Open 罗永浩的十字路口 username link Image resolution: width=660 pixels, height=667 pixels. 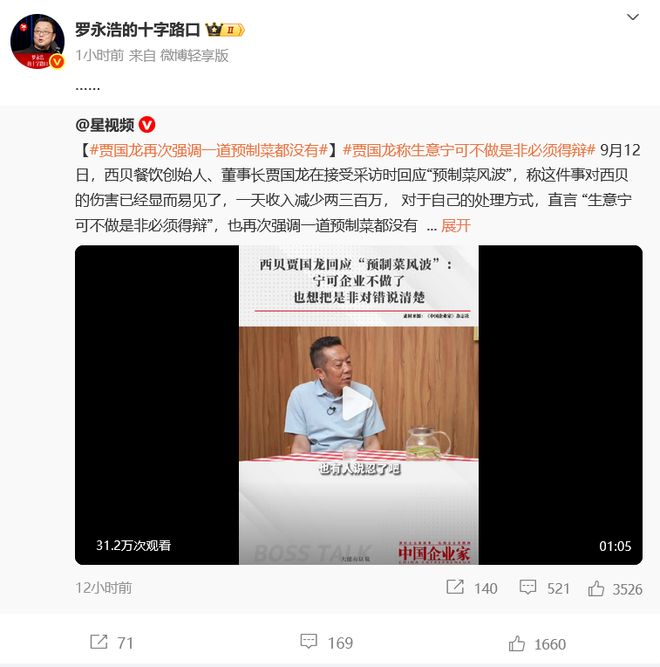(x=138, y=29)
